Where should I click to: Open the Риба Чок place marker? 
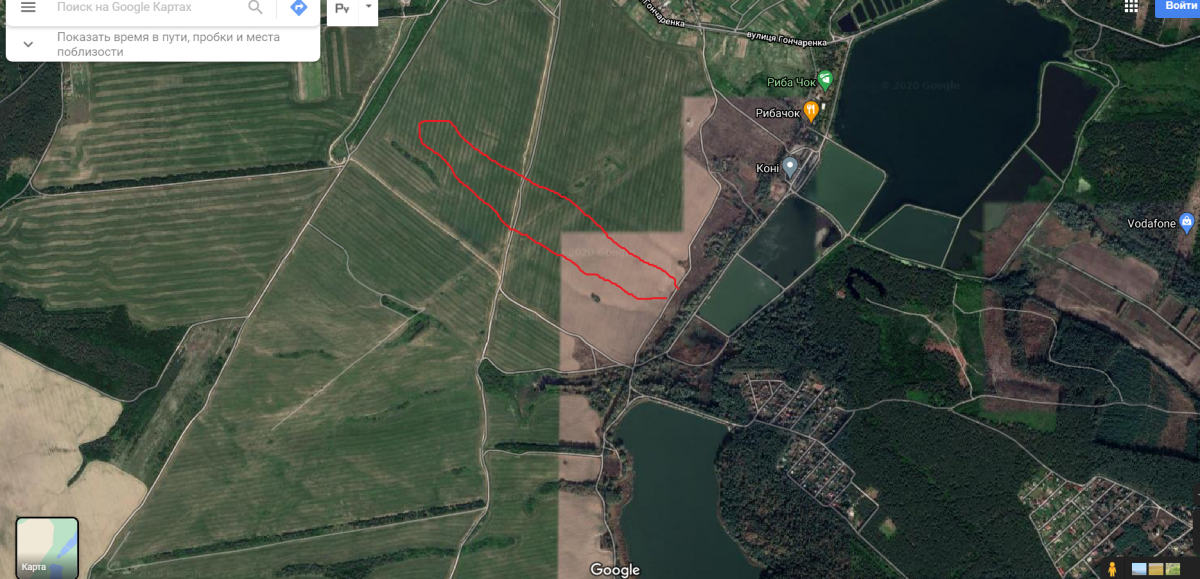pyautogui.click(x=825, y=80)
